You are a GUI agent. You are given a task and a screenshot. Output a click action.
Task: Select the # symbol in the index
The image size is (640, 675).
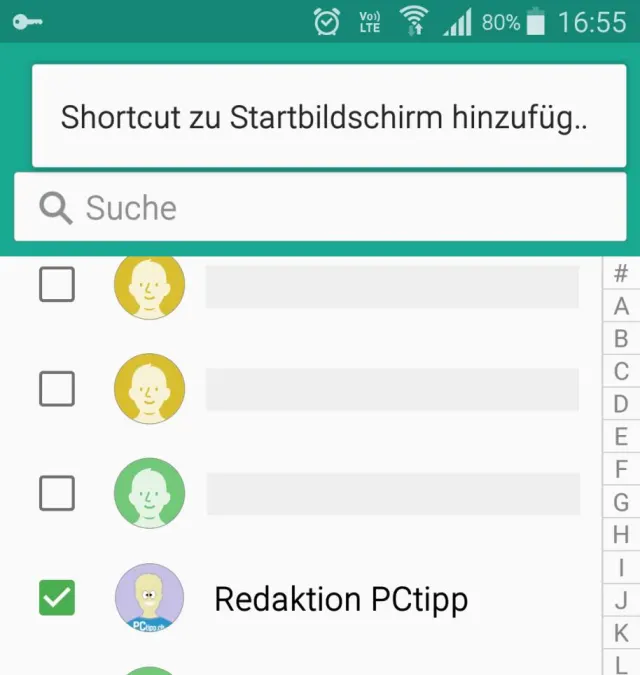(x=621, y=273)
